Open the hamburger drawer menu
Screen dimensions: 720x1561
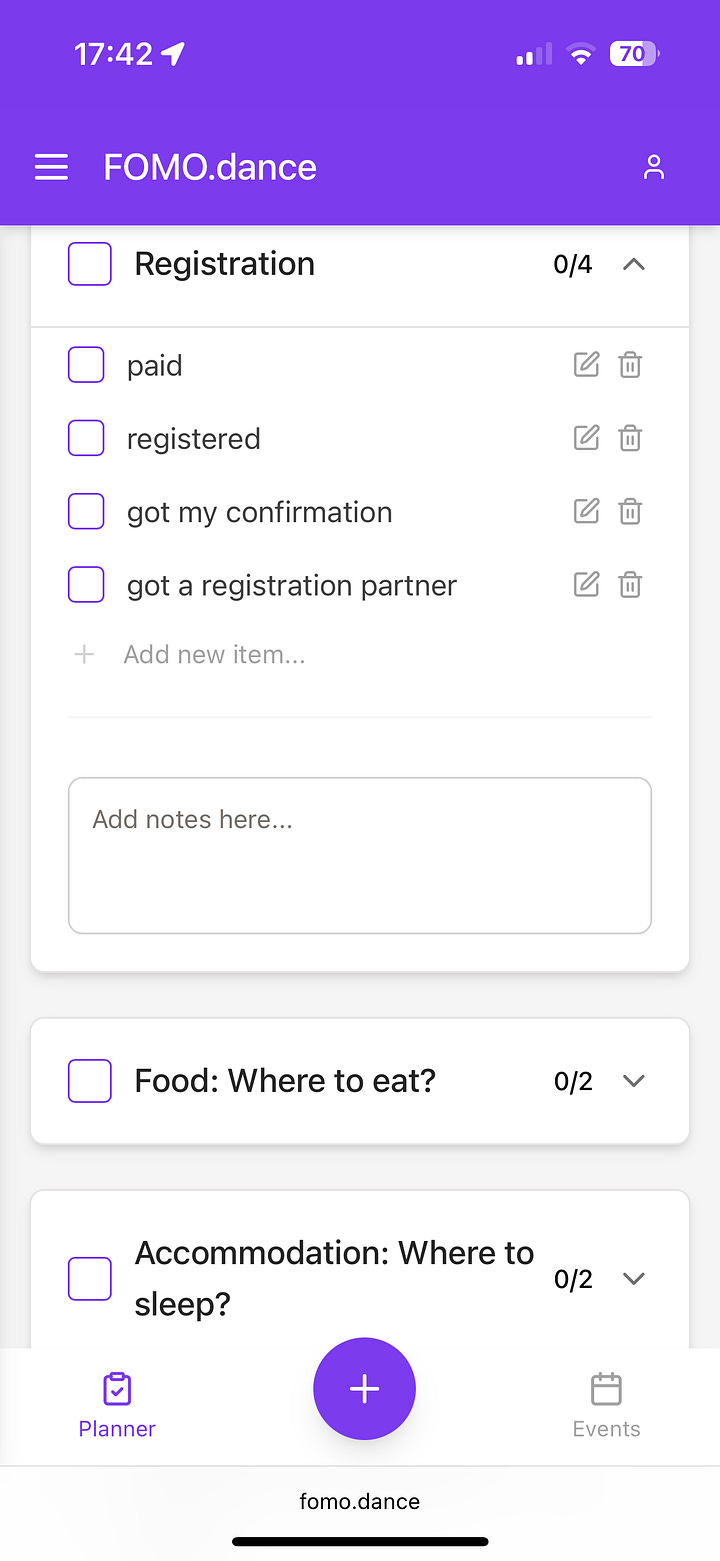51,168
